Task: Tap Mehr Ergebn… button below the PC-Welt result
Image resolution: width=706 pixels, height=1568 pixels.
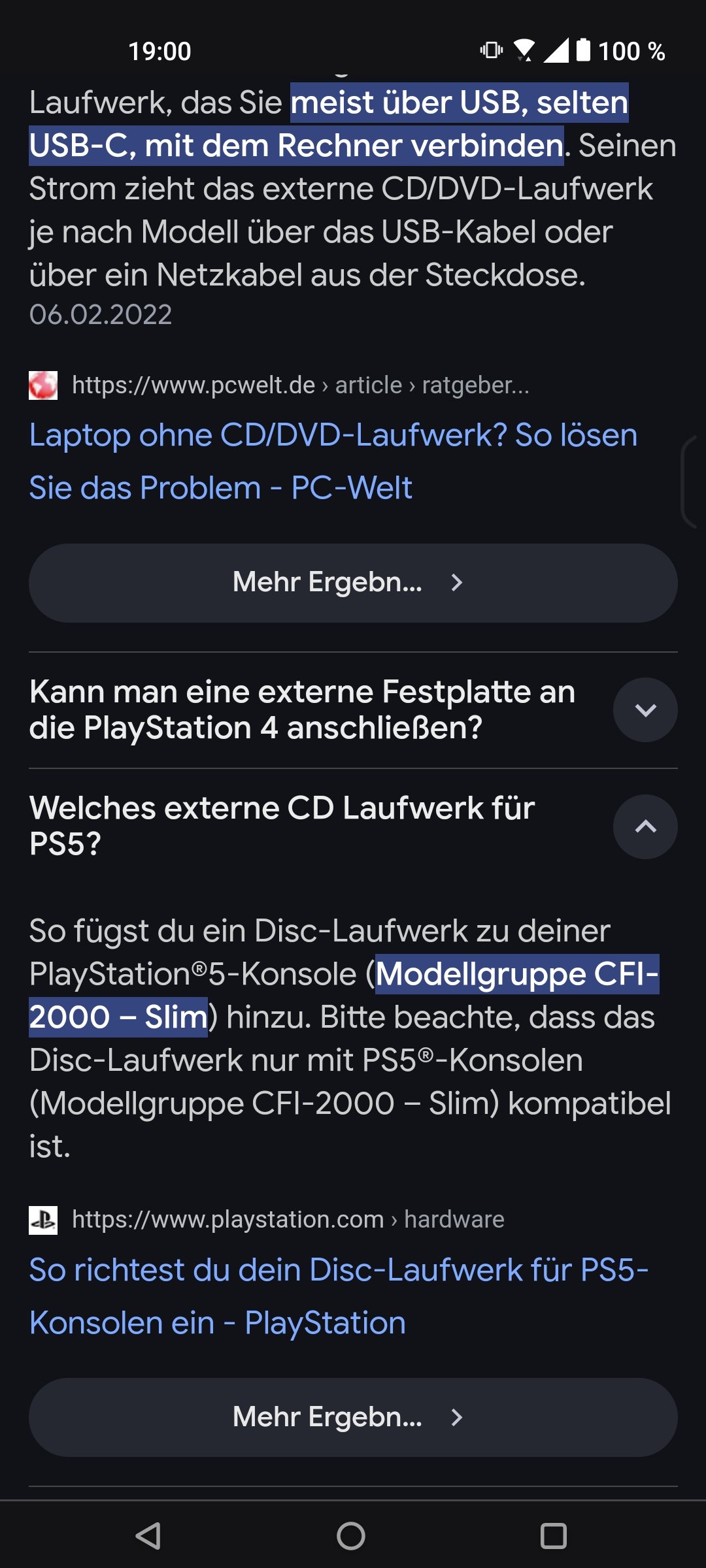Action: click(x=353, y=582)
